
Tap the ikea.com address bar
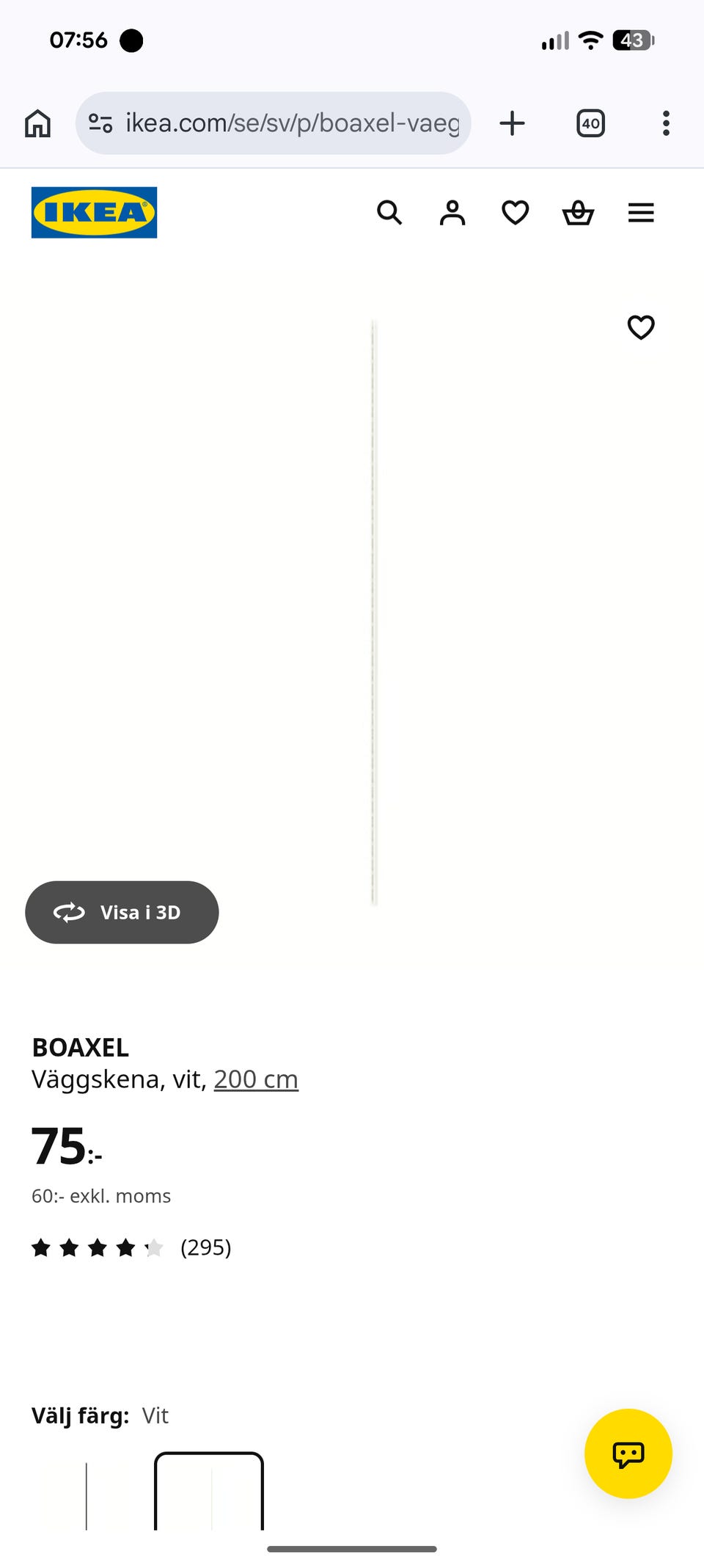273,123
